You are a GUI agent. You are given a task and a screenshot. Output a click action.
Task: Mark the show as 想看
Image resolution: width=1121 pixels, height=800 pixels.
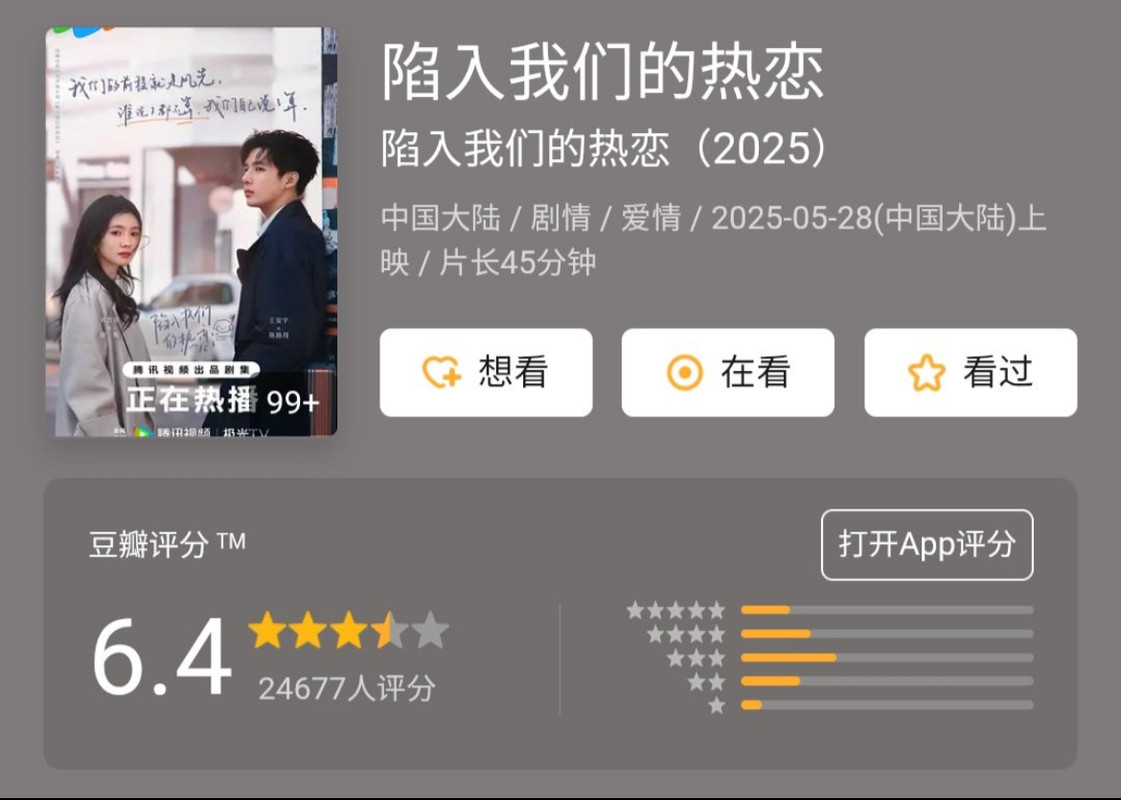tap(486, 372)
